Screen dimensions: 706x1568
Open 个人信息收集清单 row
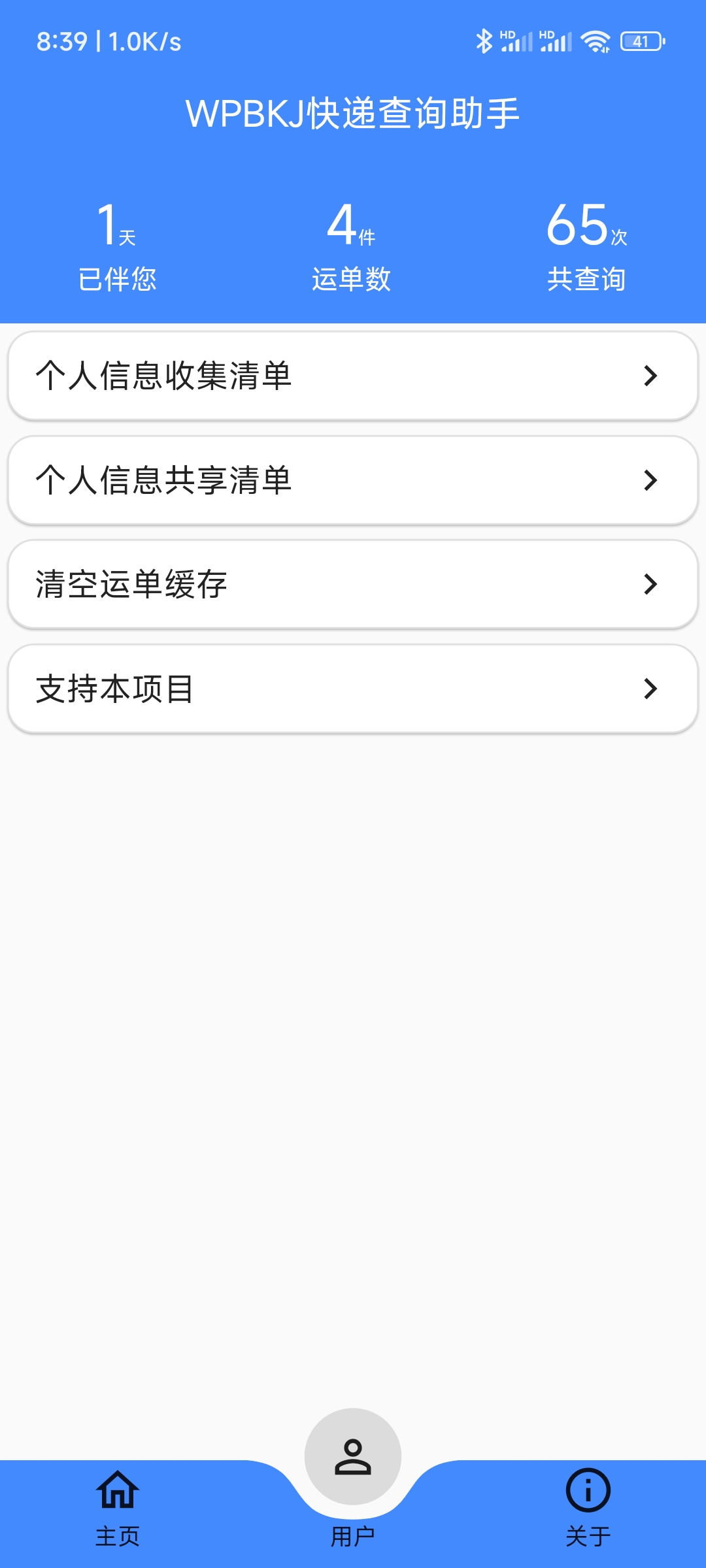click(353, 376)
